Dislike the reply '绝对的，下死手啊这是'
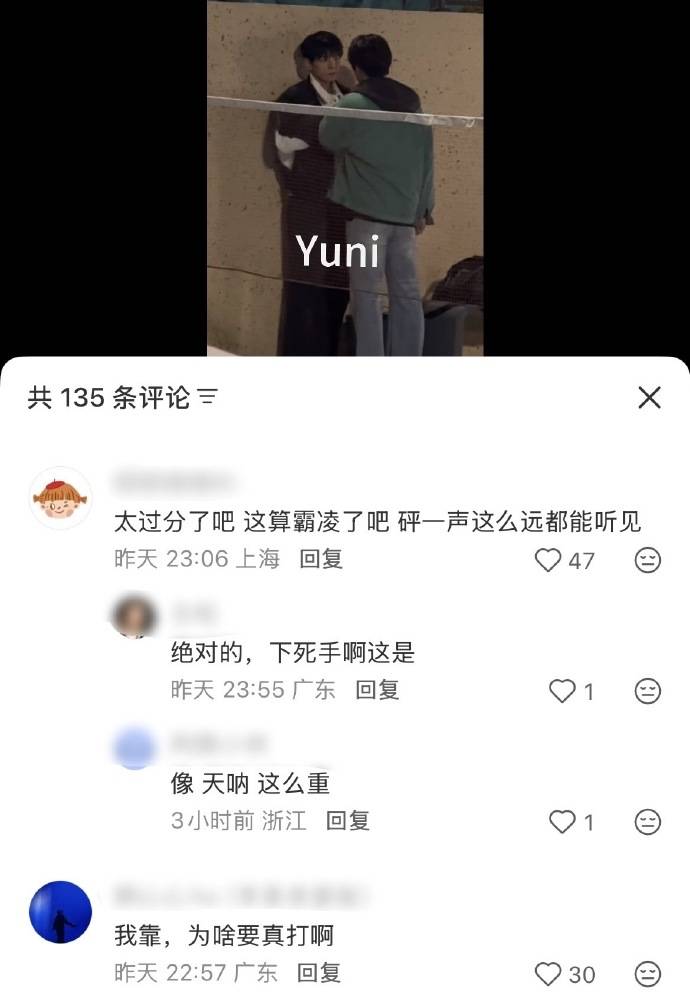This screenshot has height=992, width=690. click(648, 691)
